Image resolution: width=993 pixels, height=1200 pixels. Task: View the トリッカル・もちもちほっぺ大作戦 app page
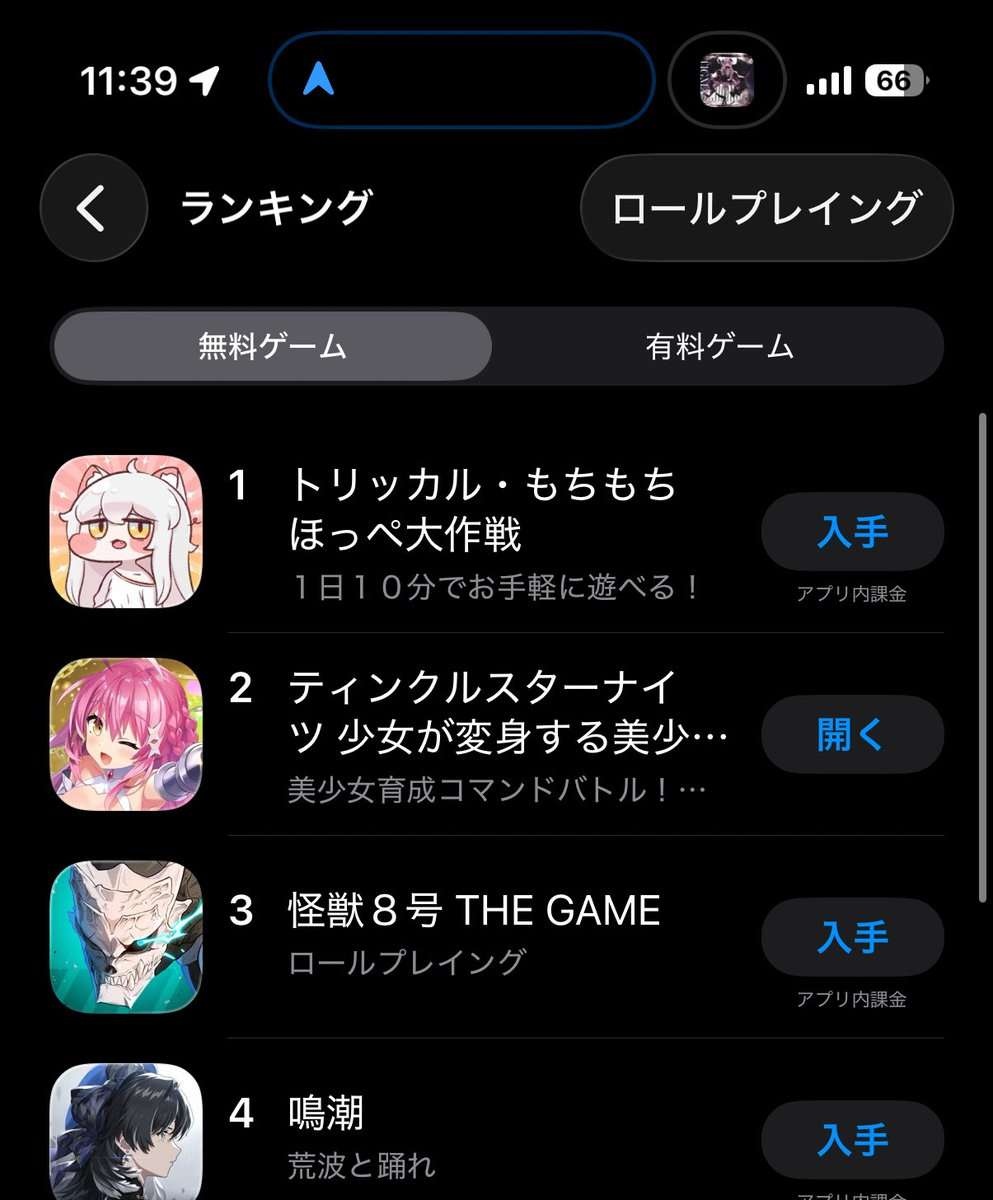pos(482,510)
